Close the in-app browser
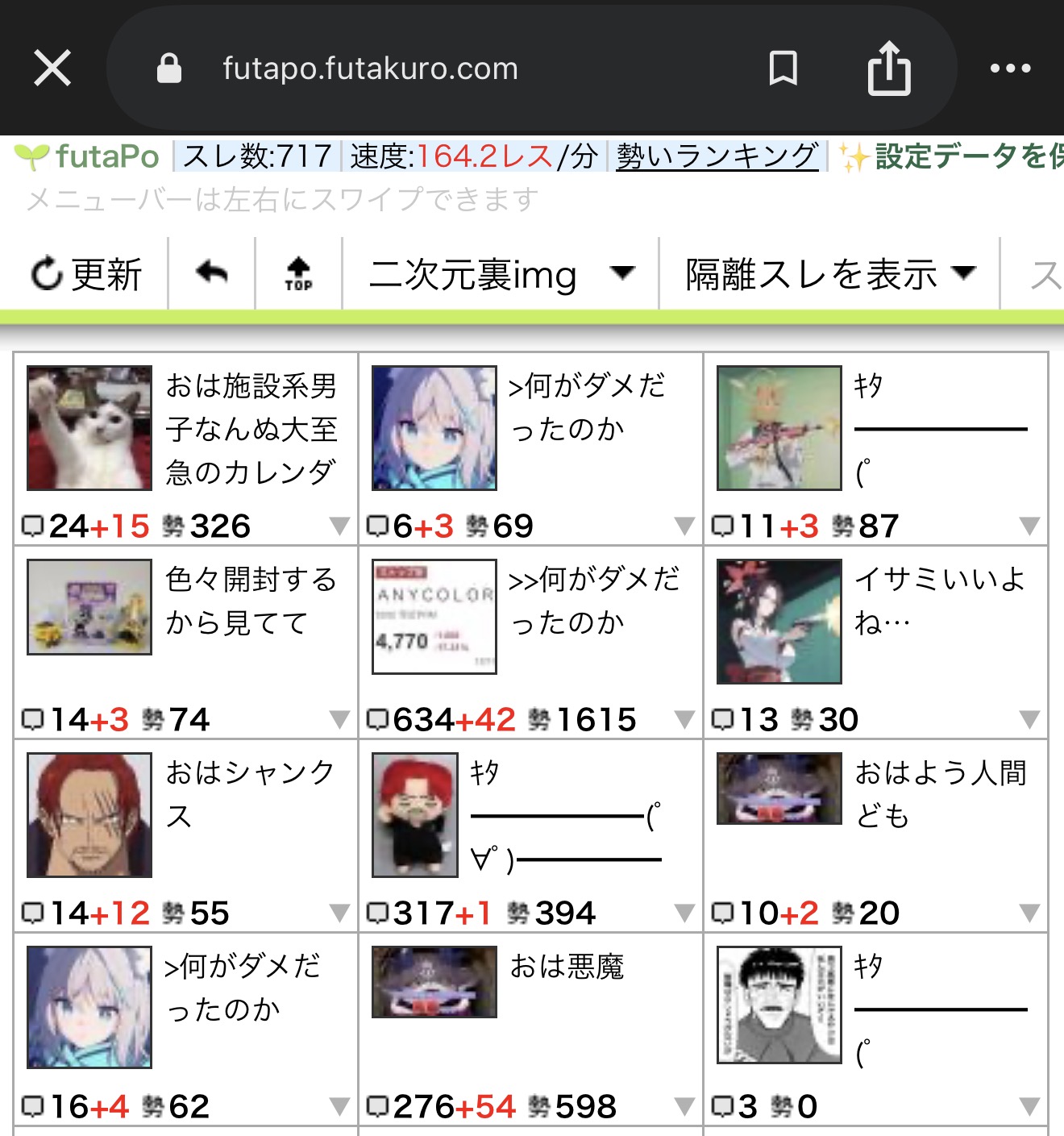 [x=52, y=68]
